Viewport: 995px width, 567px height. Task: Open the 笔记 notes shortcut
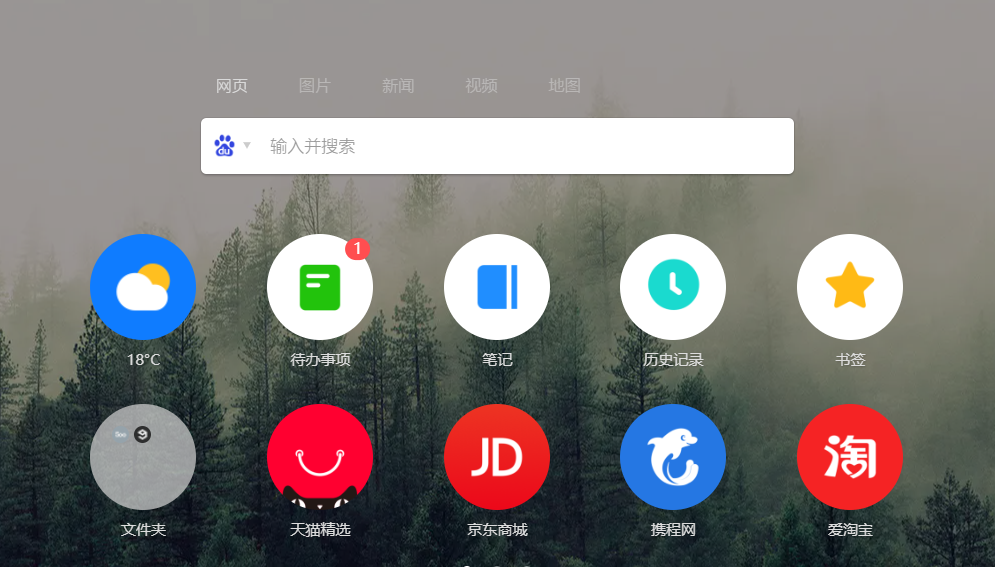click(497, 287)
